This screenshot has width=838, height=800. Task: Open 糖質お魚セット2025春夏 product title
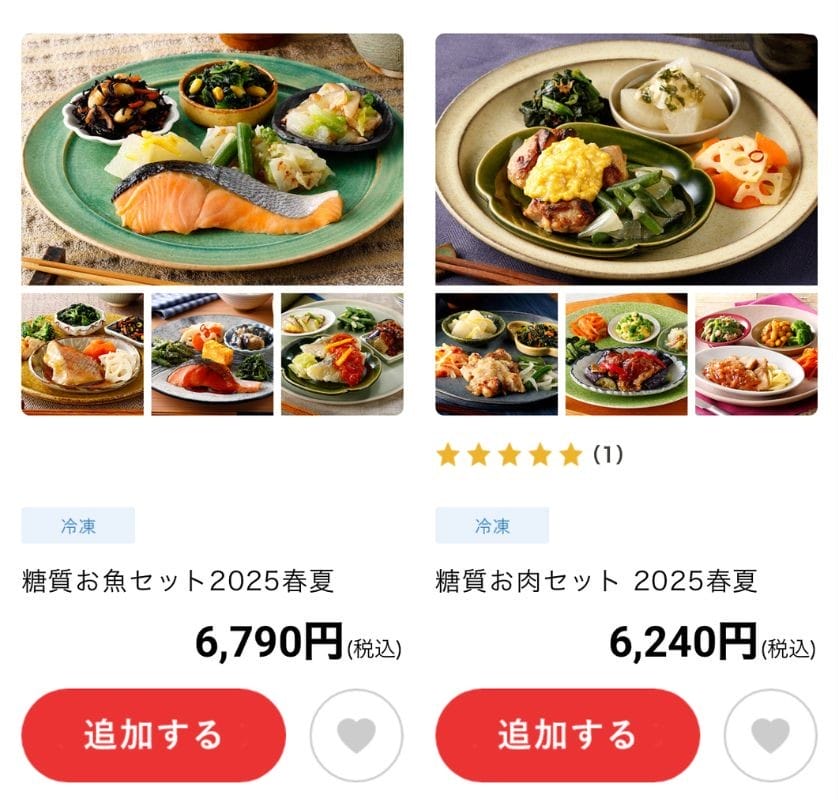click(178, 581)
